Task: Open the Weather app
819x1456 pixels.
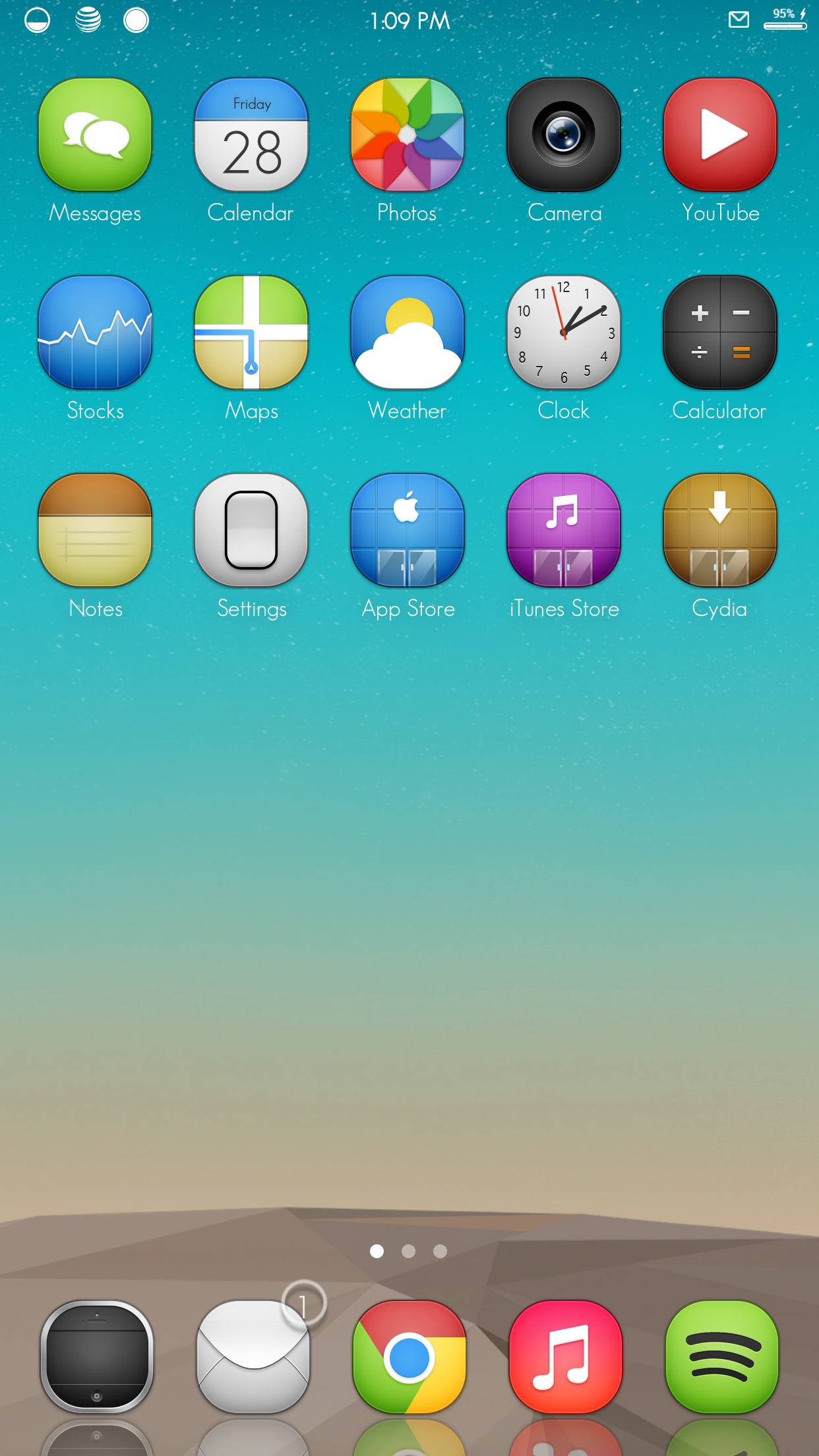Action: 408,333
